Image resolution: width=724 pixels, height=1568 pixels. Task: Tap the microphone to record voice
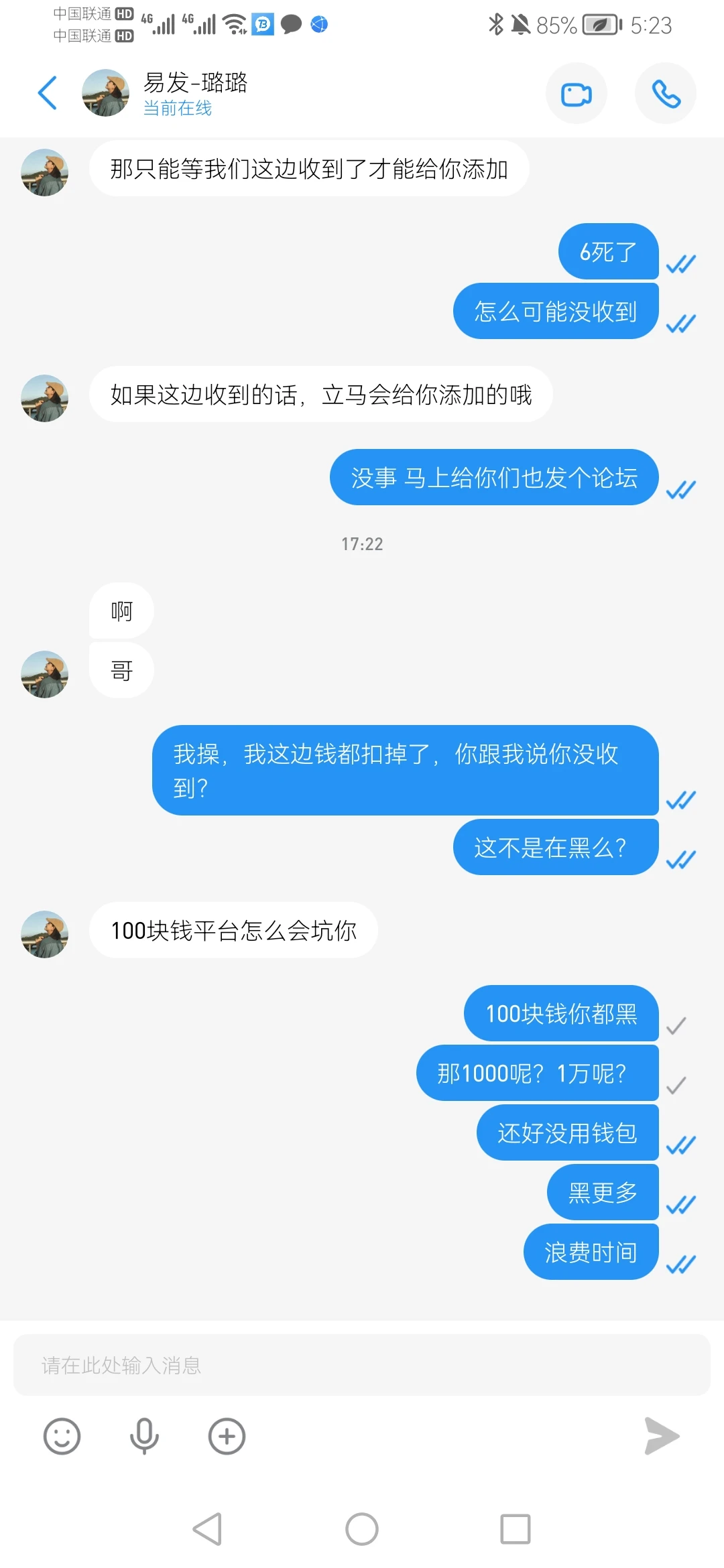144,1437
